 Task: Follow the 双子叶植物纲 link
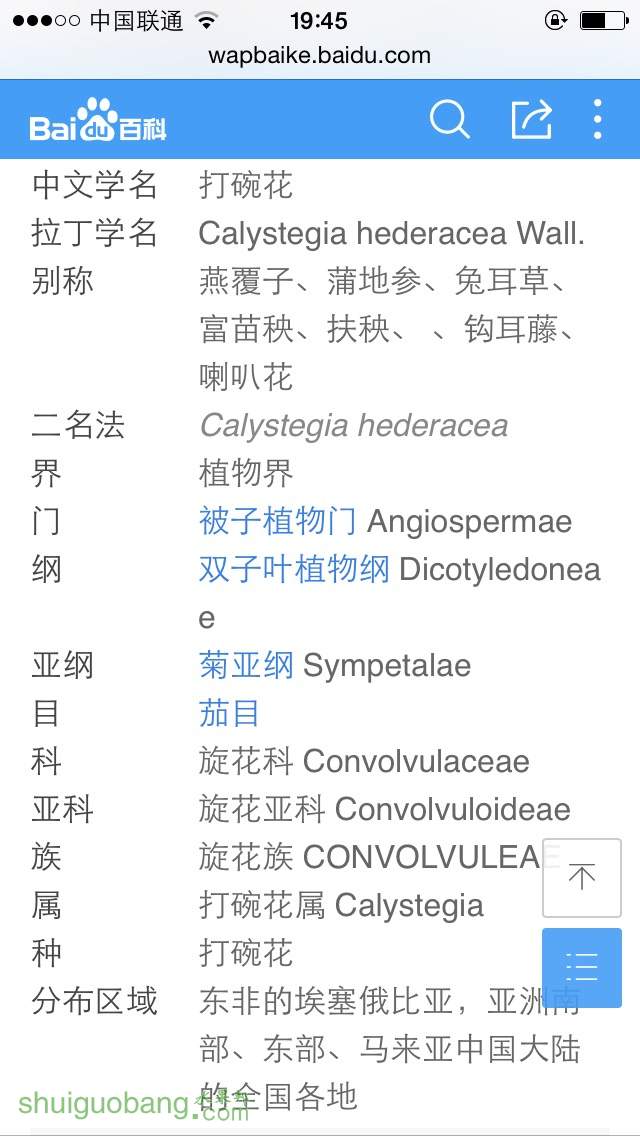[x=293, y=569]
